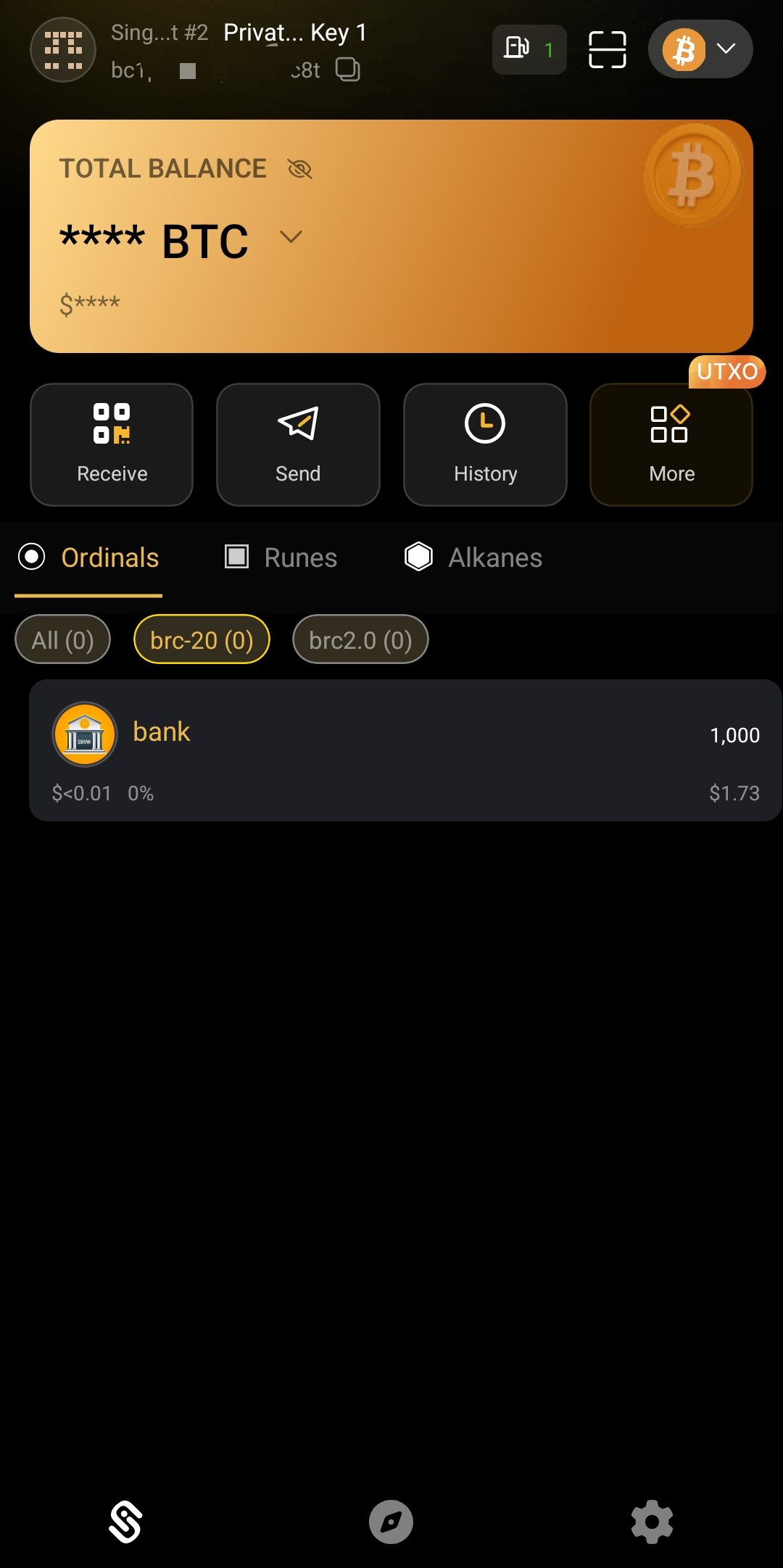Tap the Send button

[298, 444]
